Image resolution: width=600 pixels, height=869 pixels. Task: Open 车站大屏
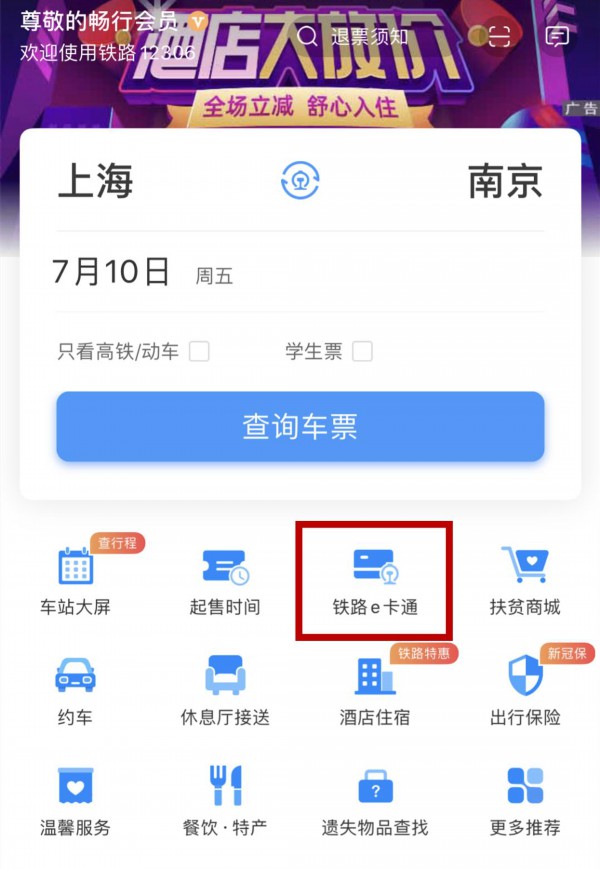tap(76, 581)
